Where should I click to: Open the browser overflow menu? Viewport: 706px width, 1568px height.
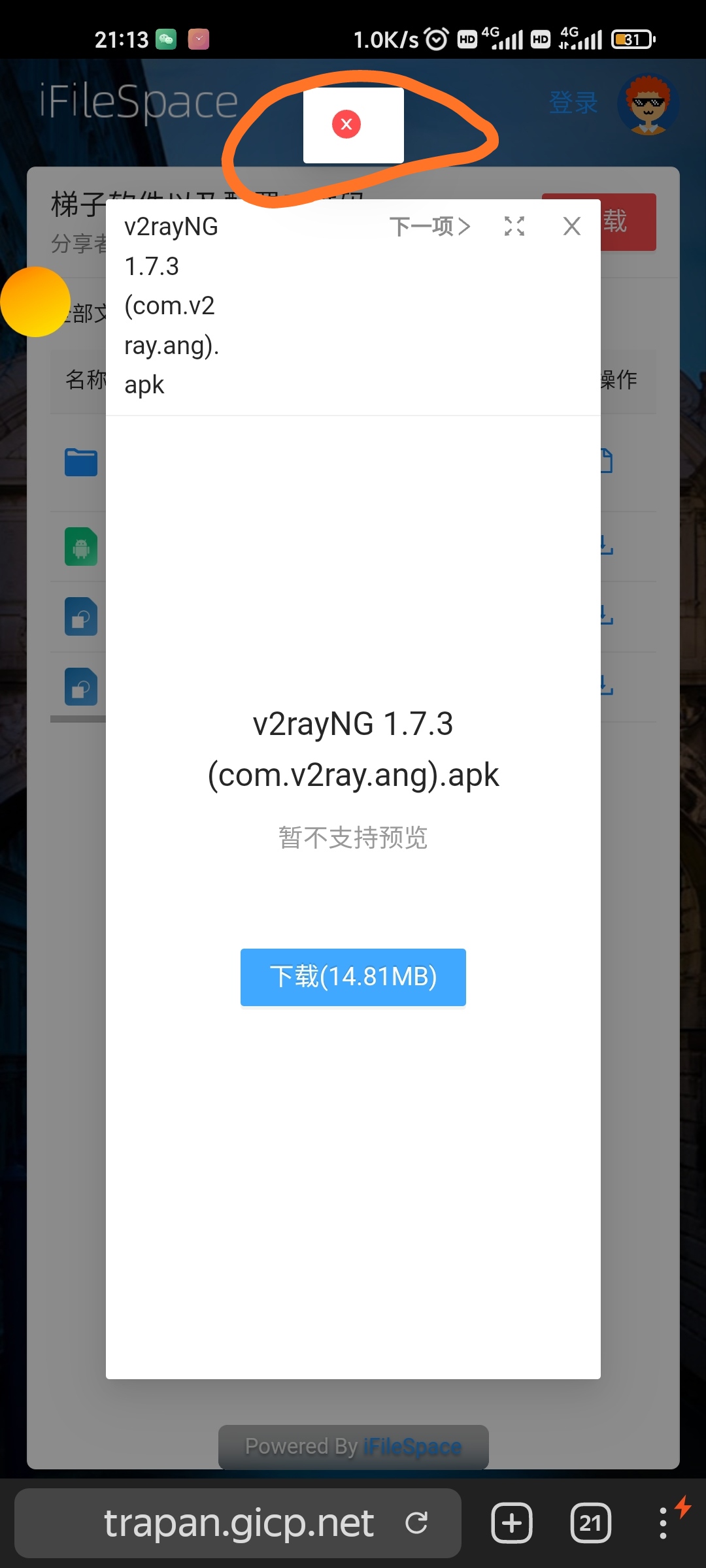[664, 1523]
